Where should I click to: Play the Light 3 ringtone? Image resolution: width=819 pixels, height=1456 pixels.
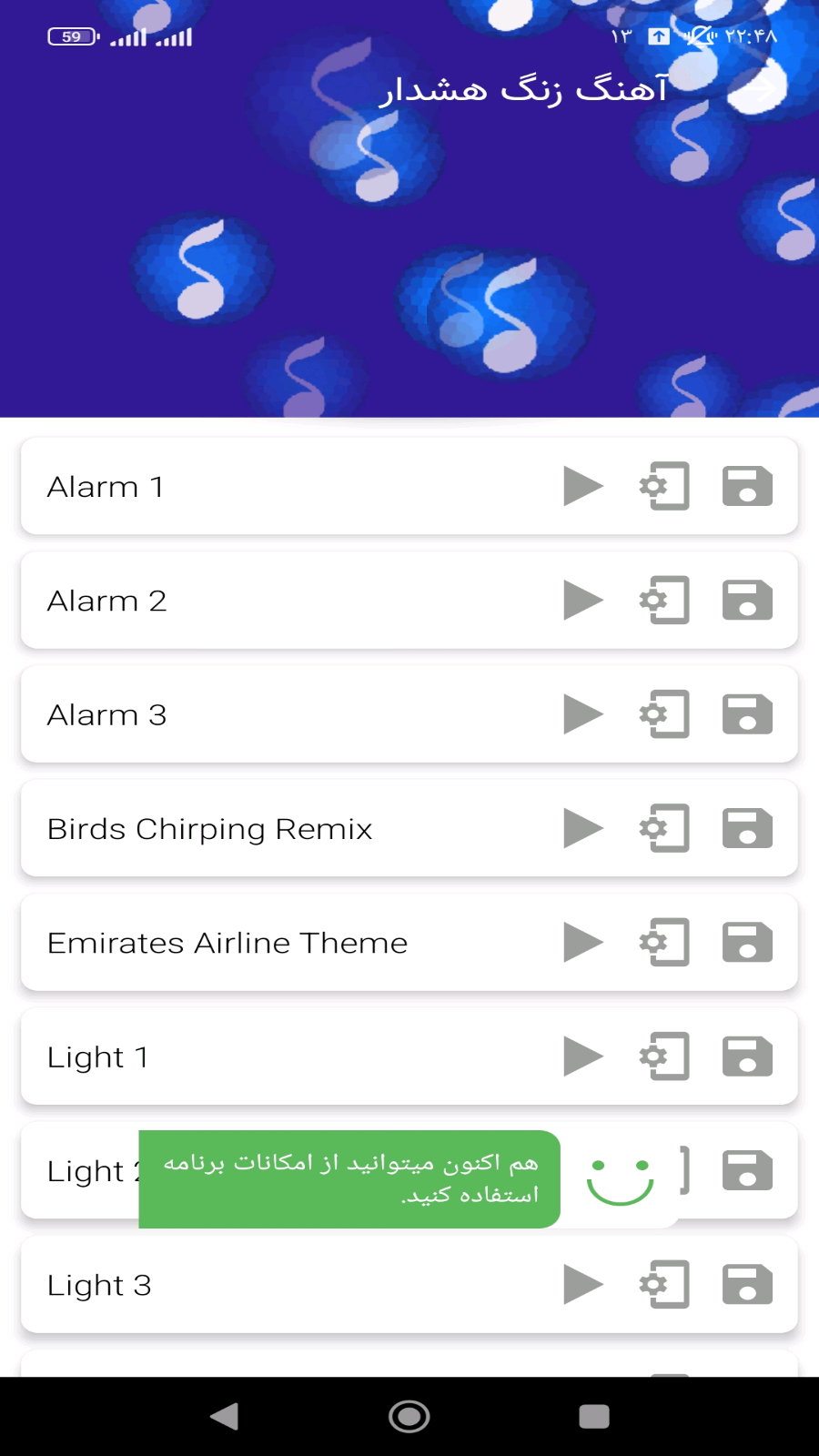[582, 1284]
